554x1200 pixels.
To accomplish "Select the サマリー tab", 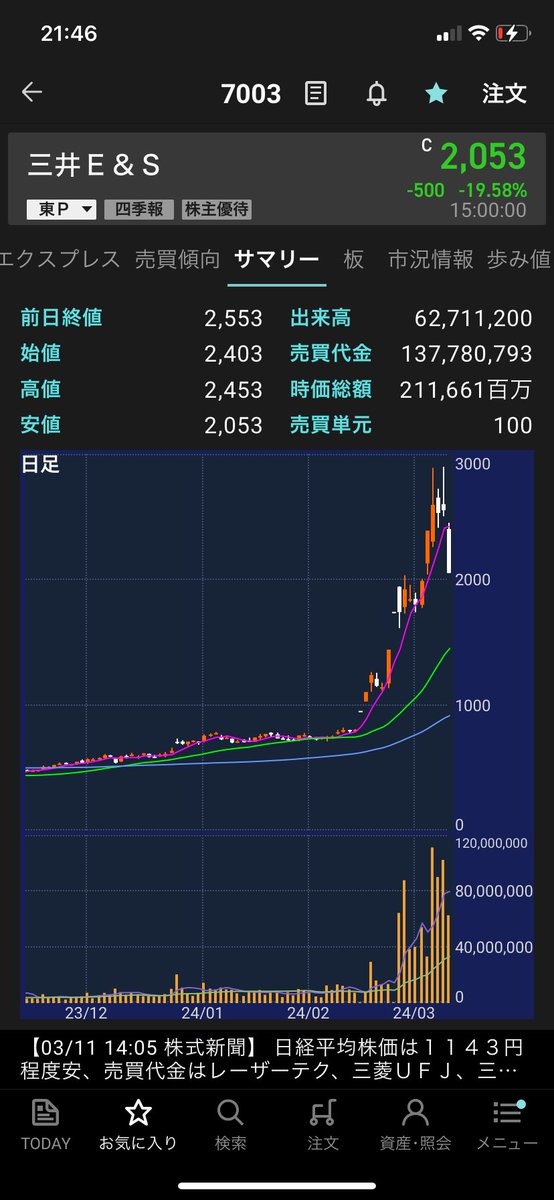I will (x=276, y=259).
